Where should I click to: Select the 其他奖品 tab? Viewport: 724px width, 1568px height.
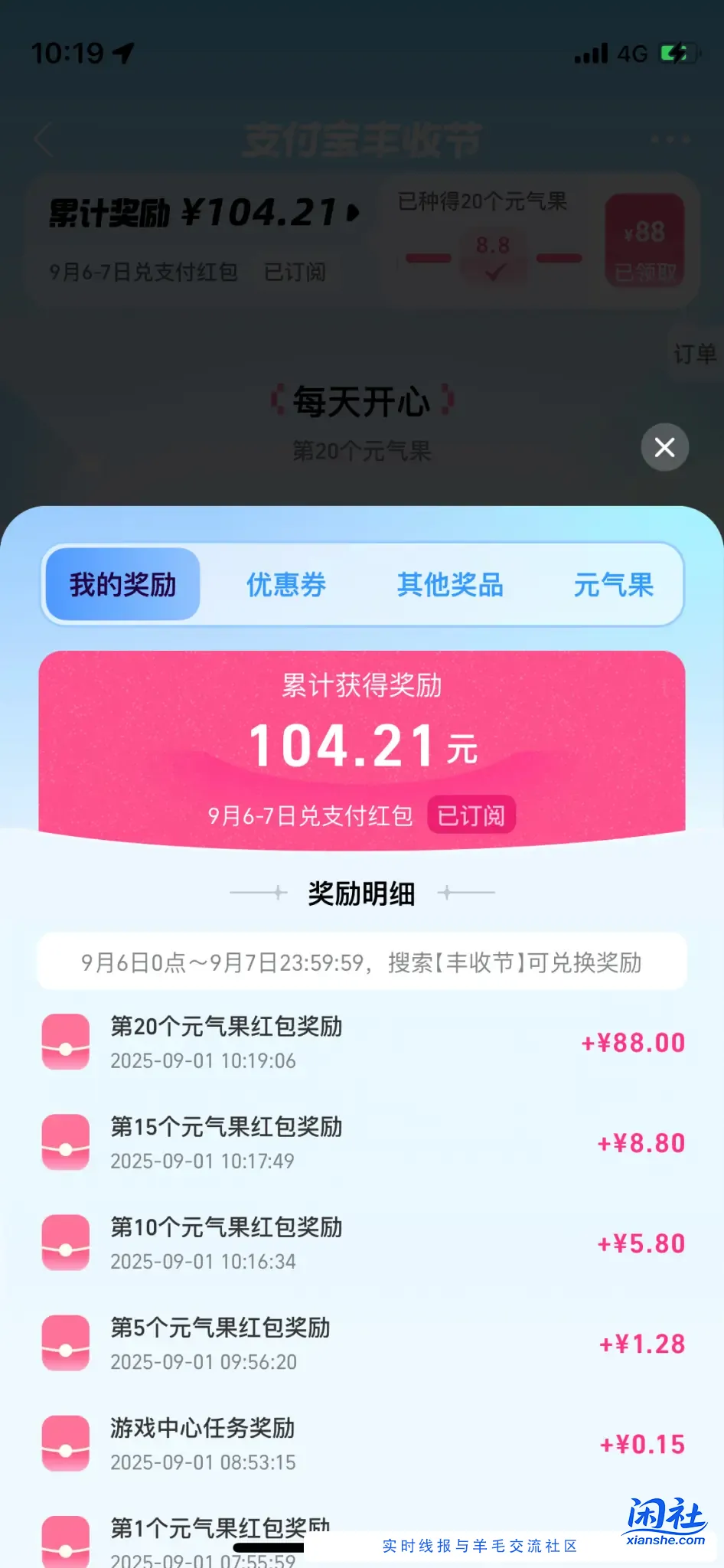[x=450, y=585]
